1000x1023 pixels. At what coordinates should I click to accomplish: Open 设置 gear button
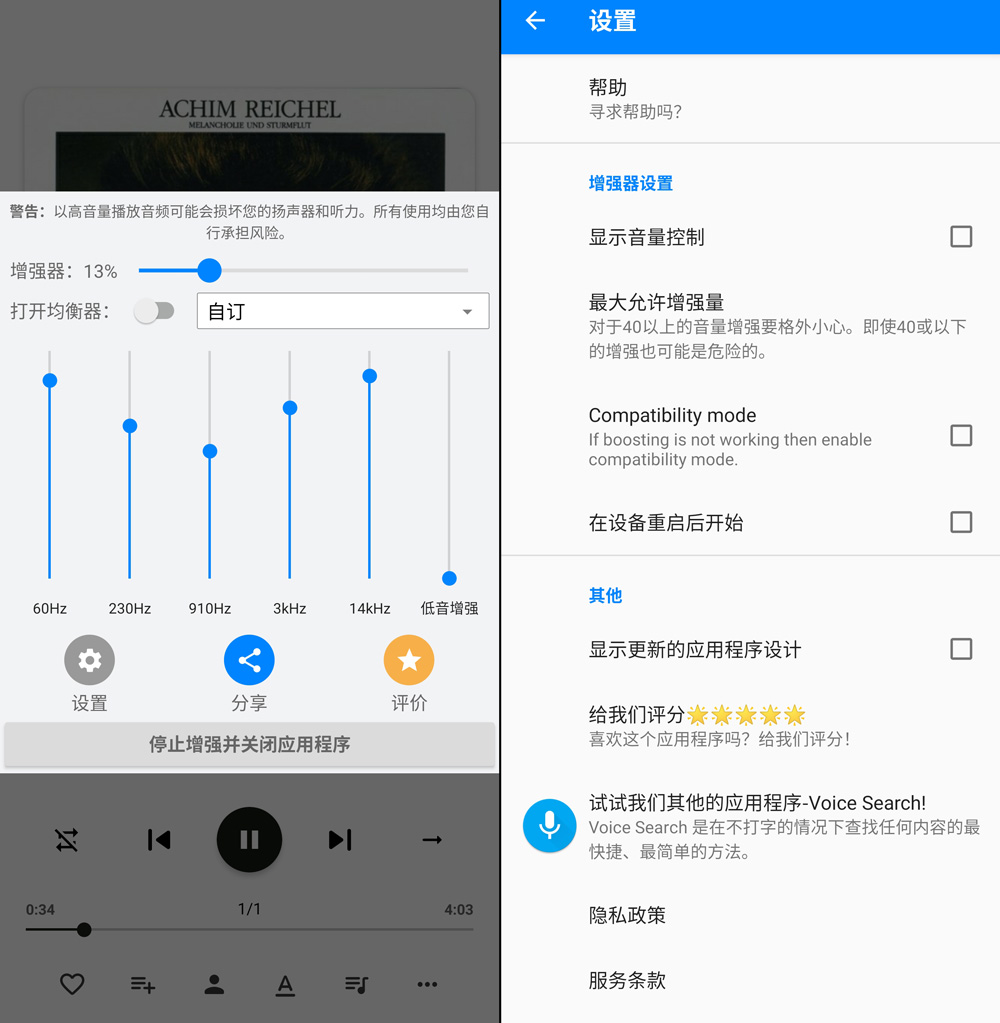(90, 660)
